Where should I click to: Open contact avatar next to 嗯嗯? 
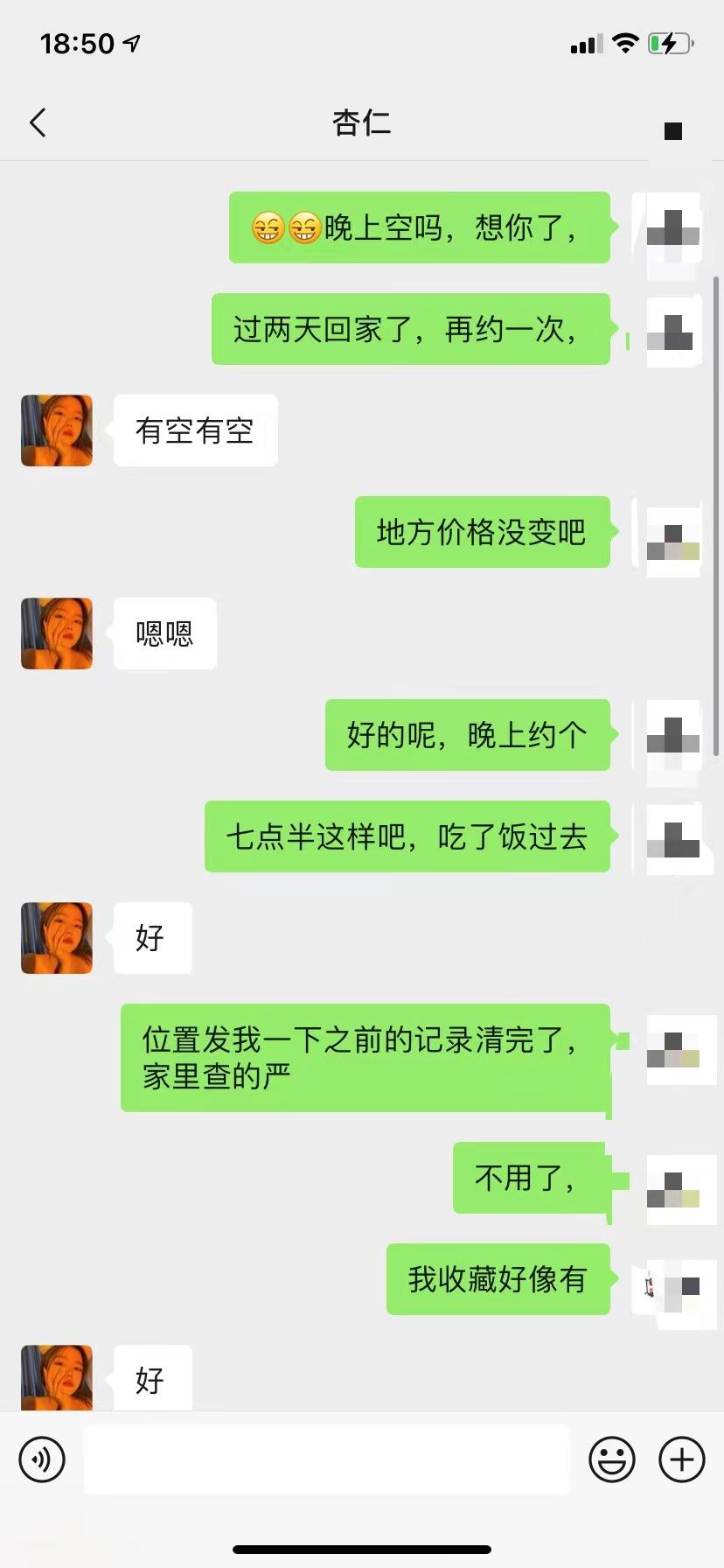point(57,633)
